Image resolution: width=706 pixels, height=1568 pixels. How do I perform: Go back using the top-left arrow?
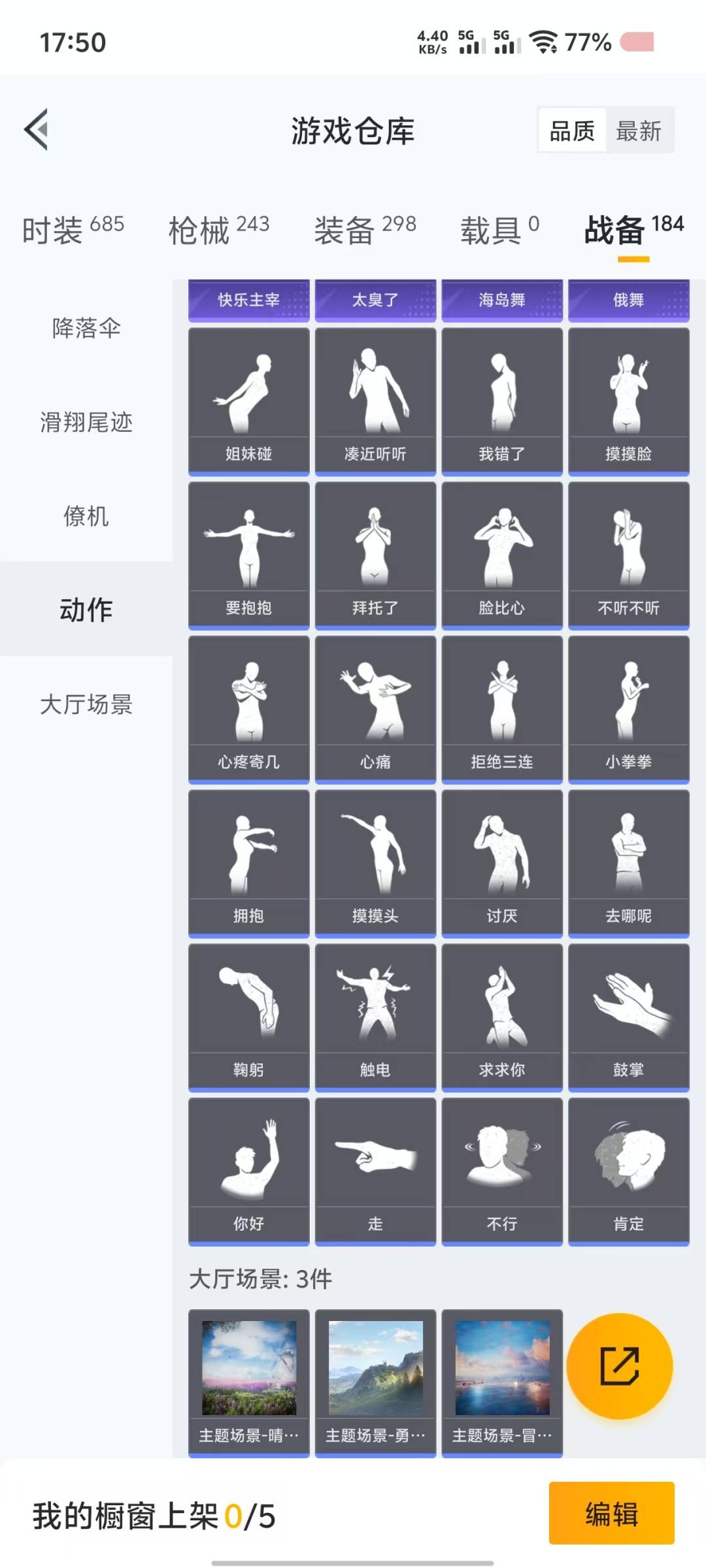[37, 129]
